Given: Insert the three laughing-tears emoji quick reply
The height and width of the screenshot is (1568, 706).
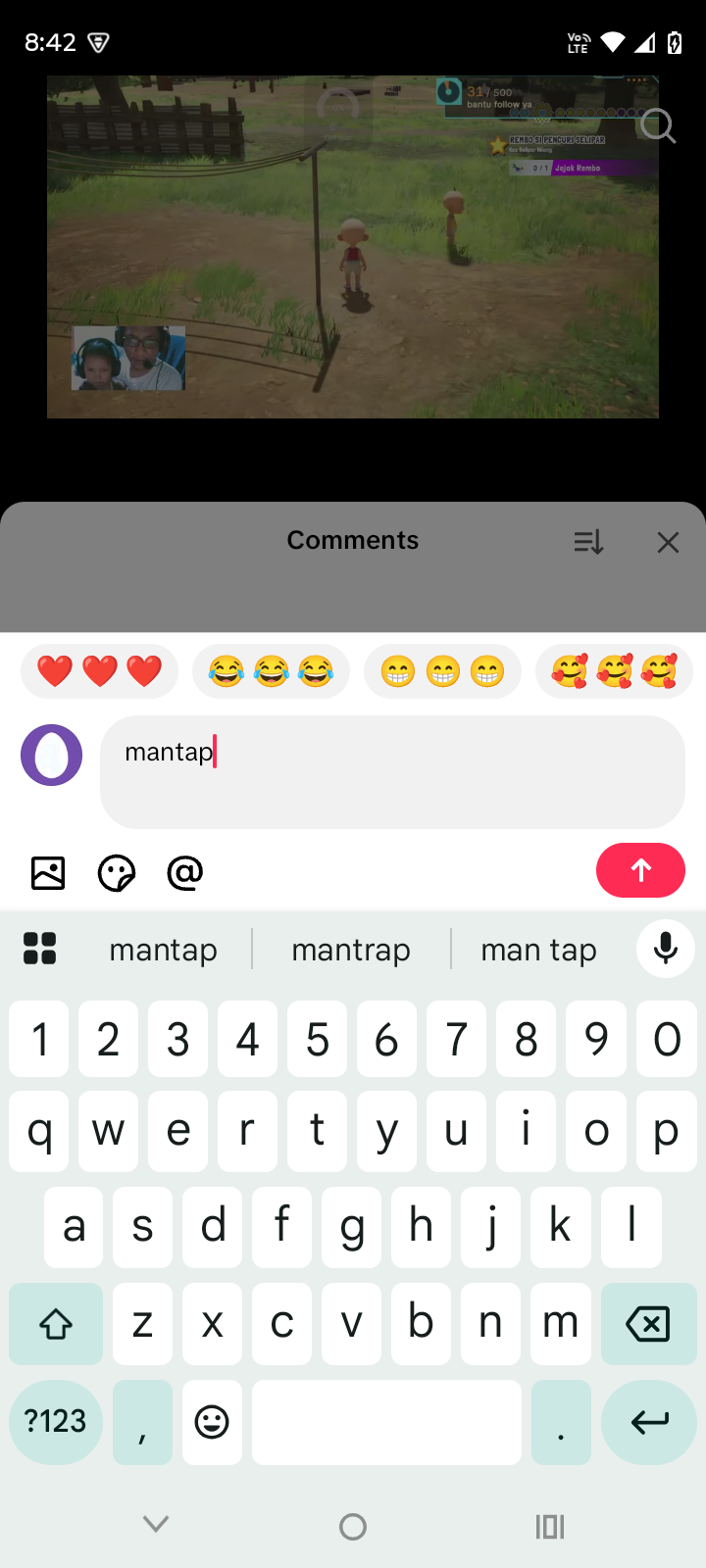Looking at the screenshot, I should tap(271, 671).
